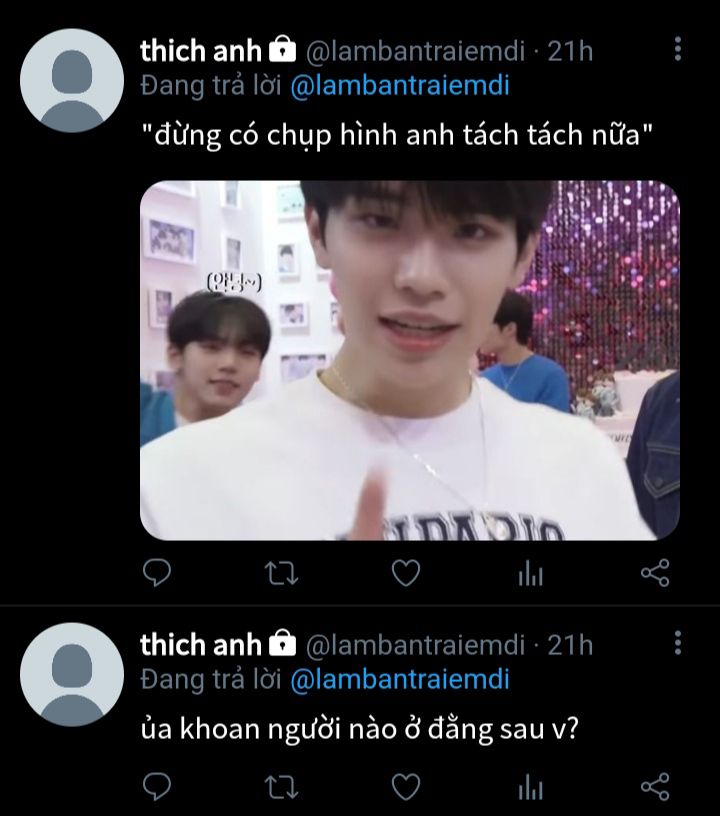Image resolution: width=720 pixels, height=816 pixels.
Task: Open overflow menu on the "đừng có chụp" tweet
Action: pos(678,49)
